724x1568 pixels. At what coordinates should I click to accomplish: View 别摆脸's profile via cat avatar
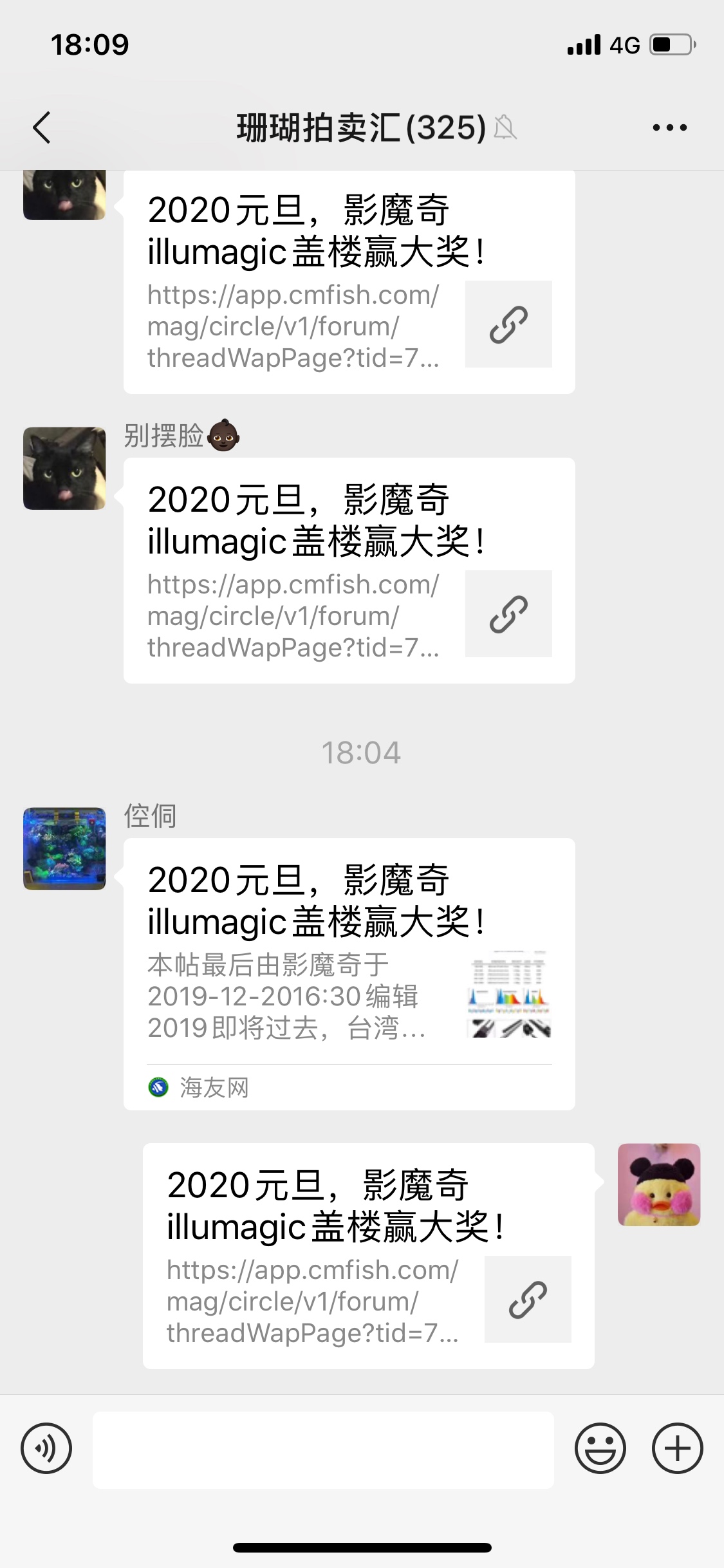64,468
